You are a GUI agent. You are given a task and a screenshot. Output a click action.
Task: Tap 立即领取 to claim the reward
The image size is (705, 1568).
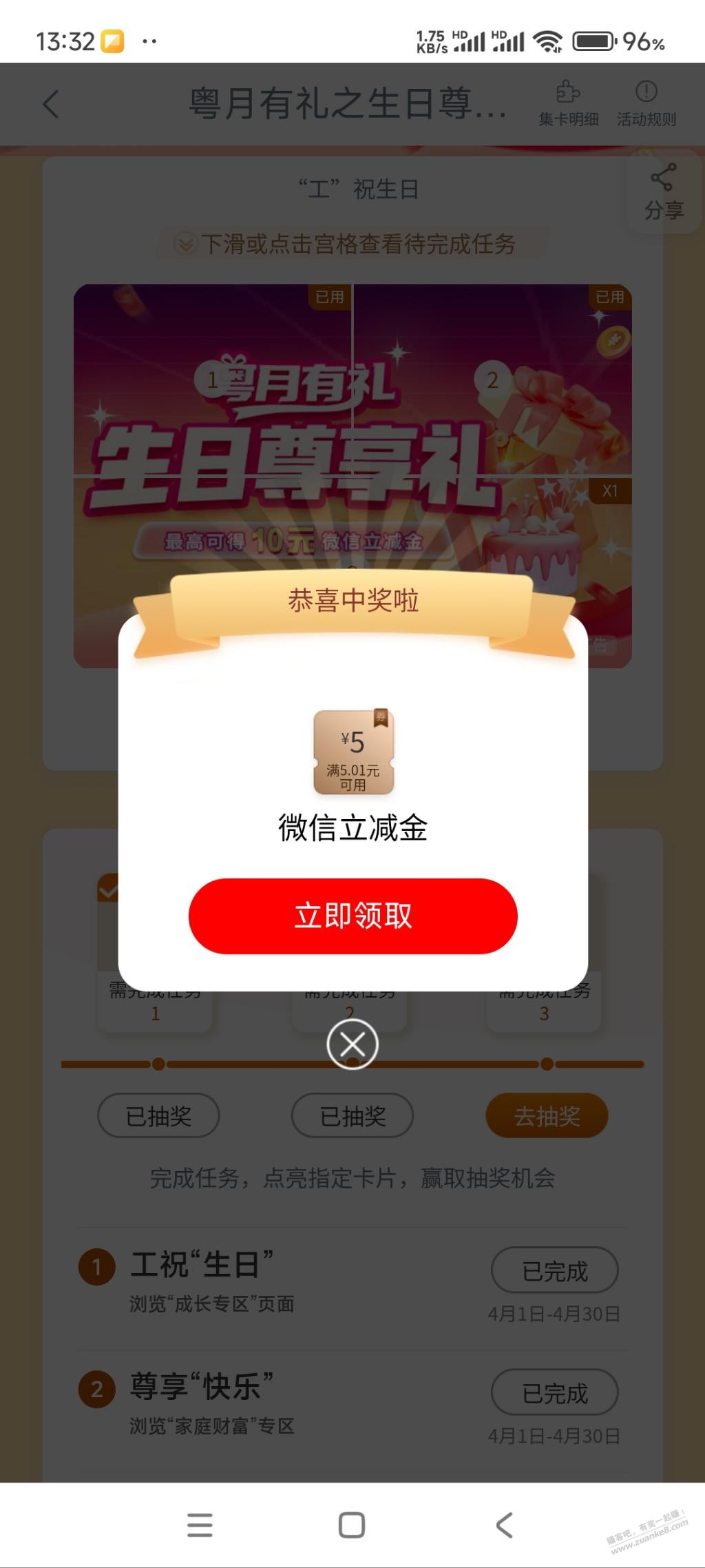pyautogui.click(x=352, y=916)
